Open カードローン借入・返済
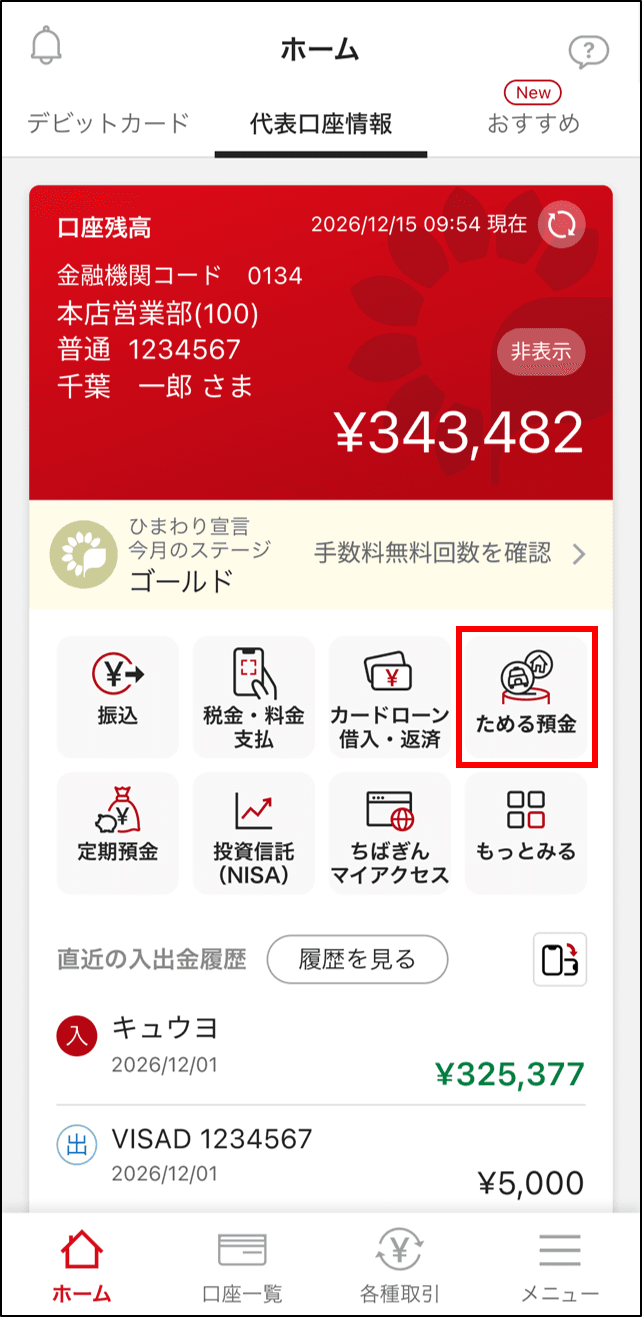642x1317 pixels. click(390, 697)
